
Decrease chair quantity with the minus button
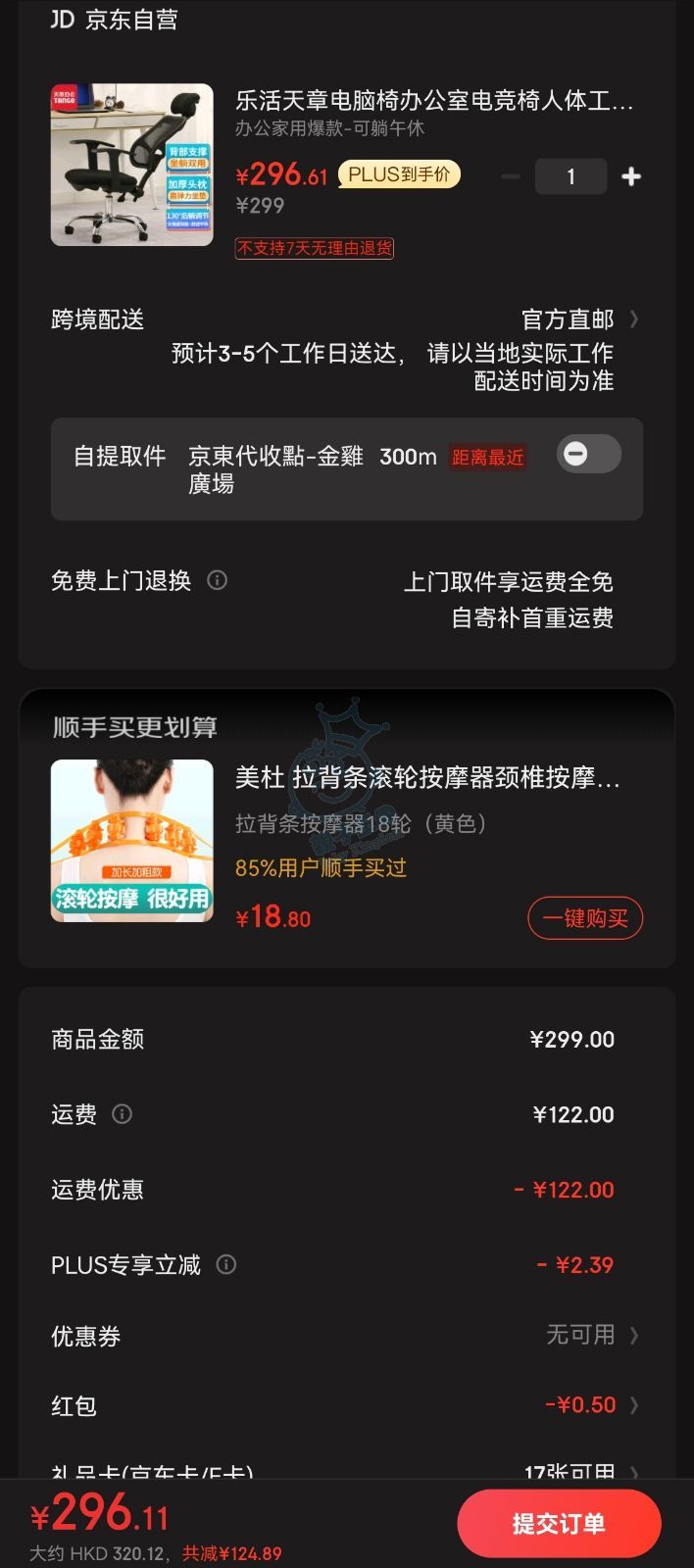tap(511, 176)
